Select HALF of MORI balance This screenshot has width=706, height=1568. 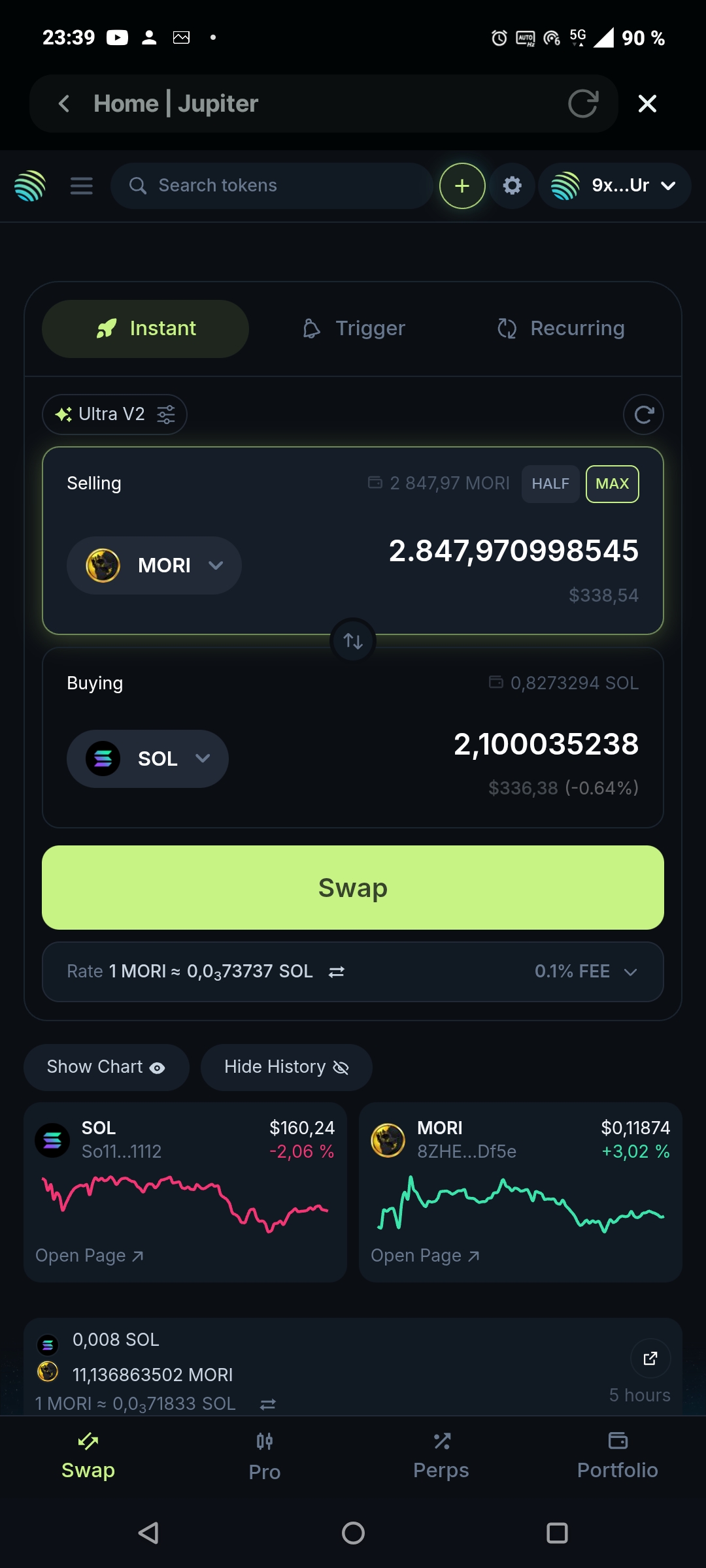tap(550, 483)
